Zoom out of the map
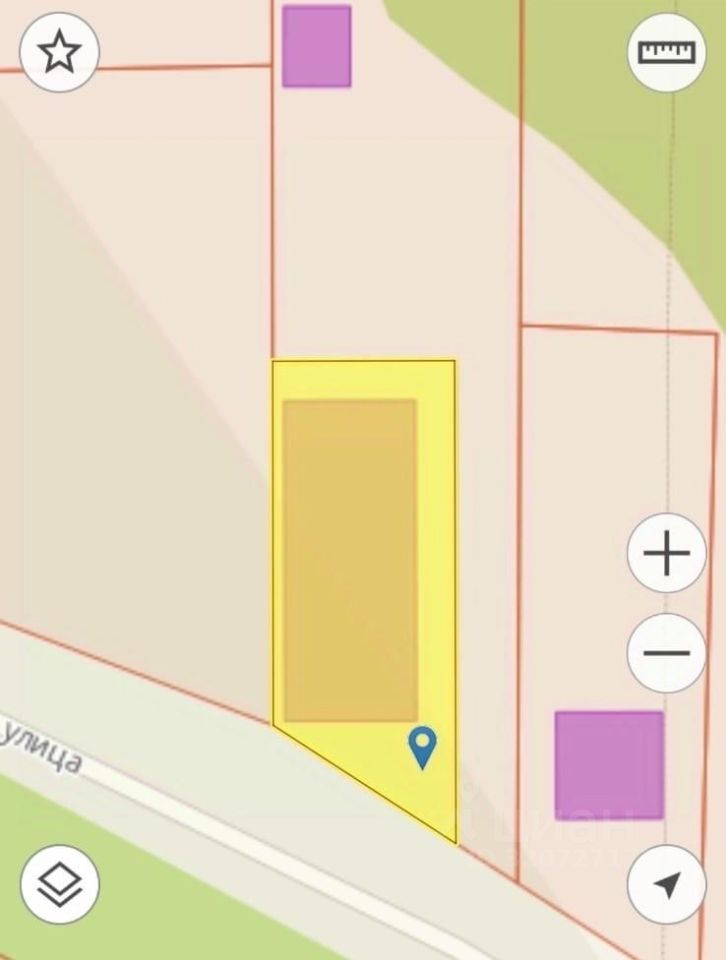Viewport: 726px width, 960px height. pyautogui.click(x=666, y=653)
